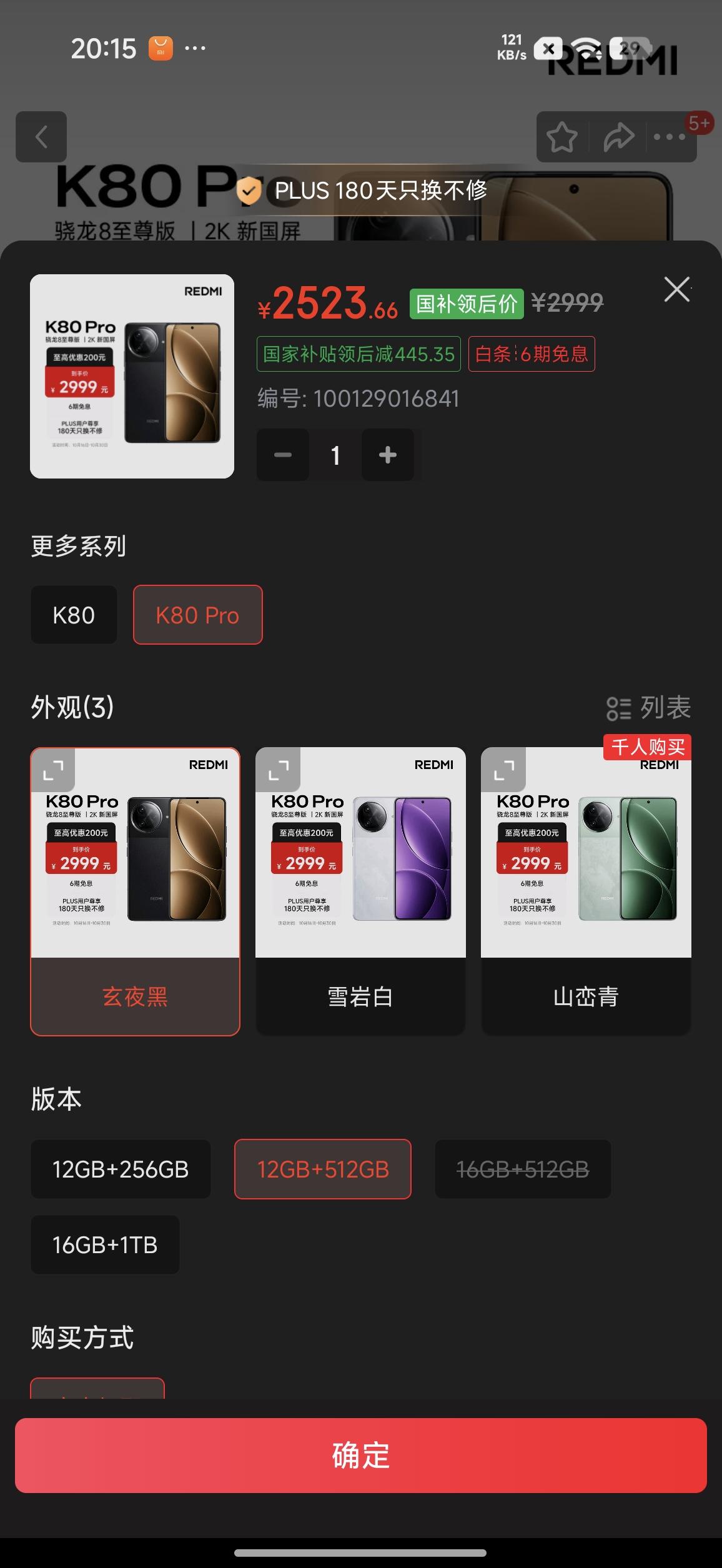Viewport: 722px width, 1568px height.
Task: Select the K80 Pro series tab
Action: [197, 615]
